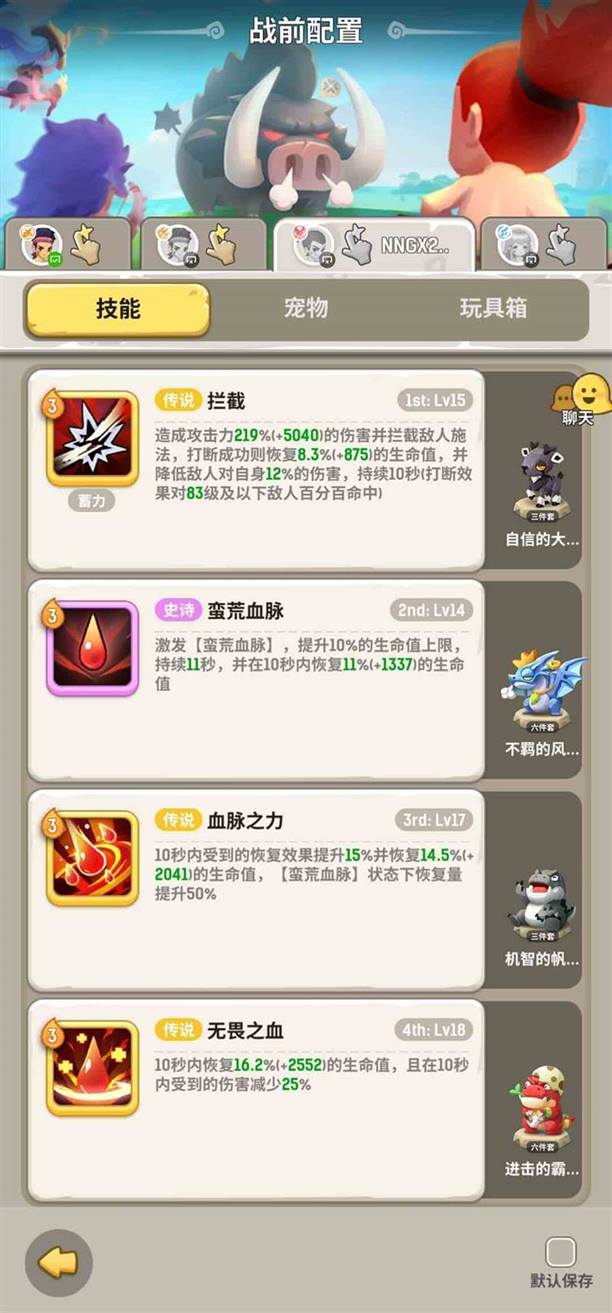
Task: Open the 血脉之力 skill card
Action: point(256,890)
